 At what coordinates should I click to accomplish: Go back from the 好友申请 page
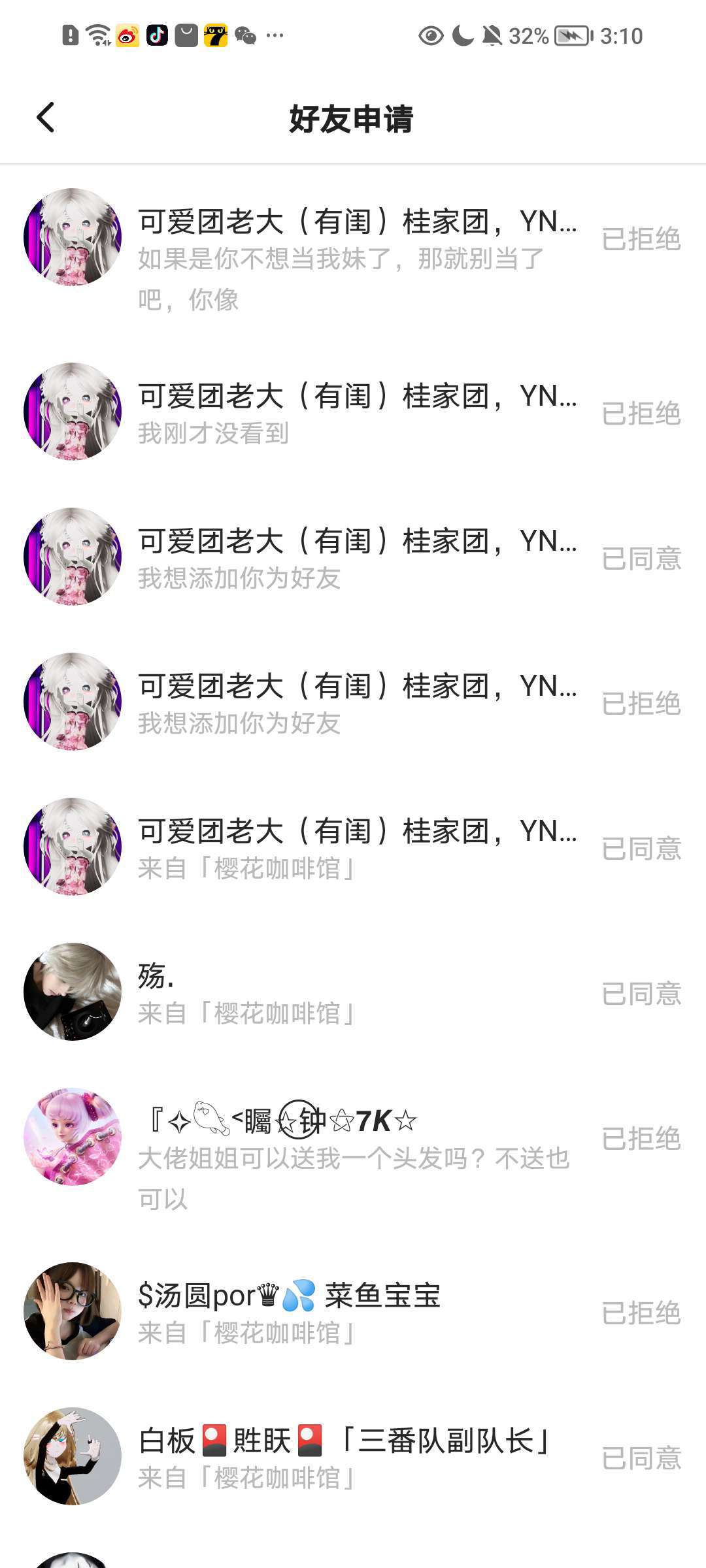(46, 118)
